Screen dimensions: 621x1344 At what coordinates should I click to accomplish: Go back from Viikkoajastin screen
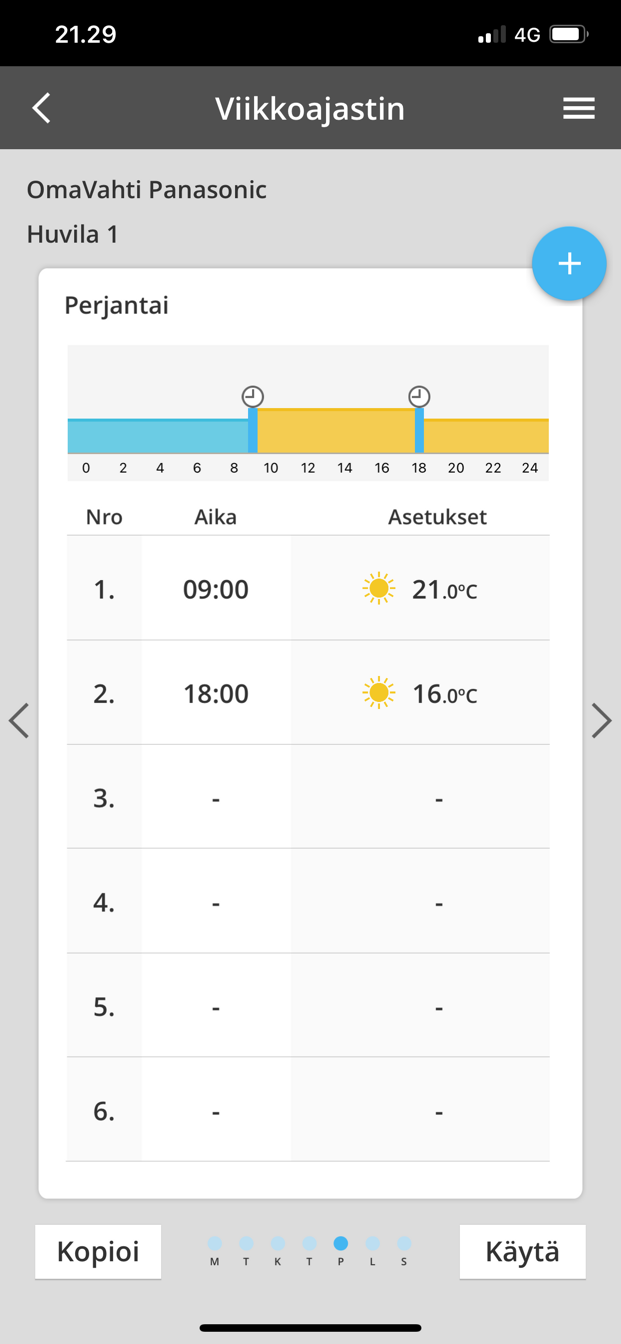[41, 108]
